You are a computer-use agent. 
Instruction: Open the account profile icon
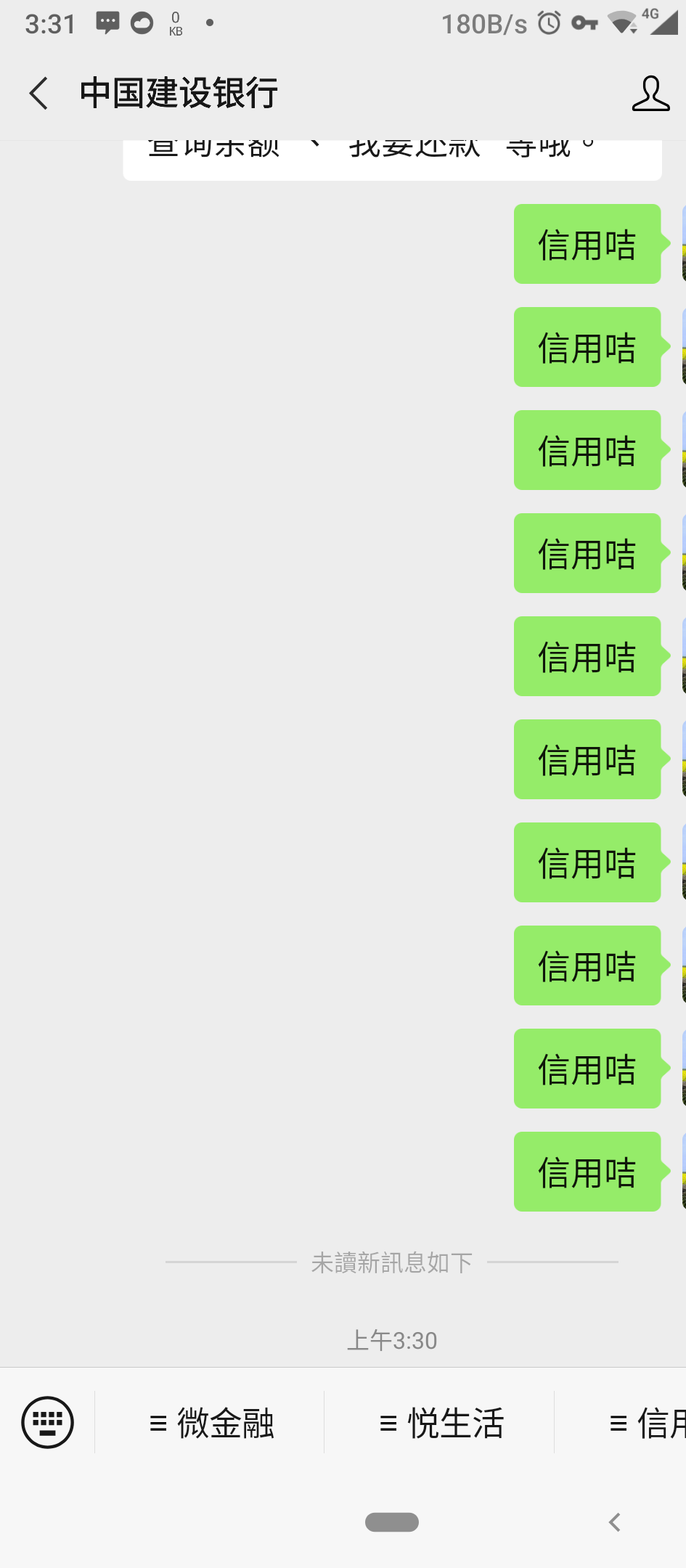[x=650, y=93]
